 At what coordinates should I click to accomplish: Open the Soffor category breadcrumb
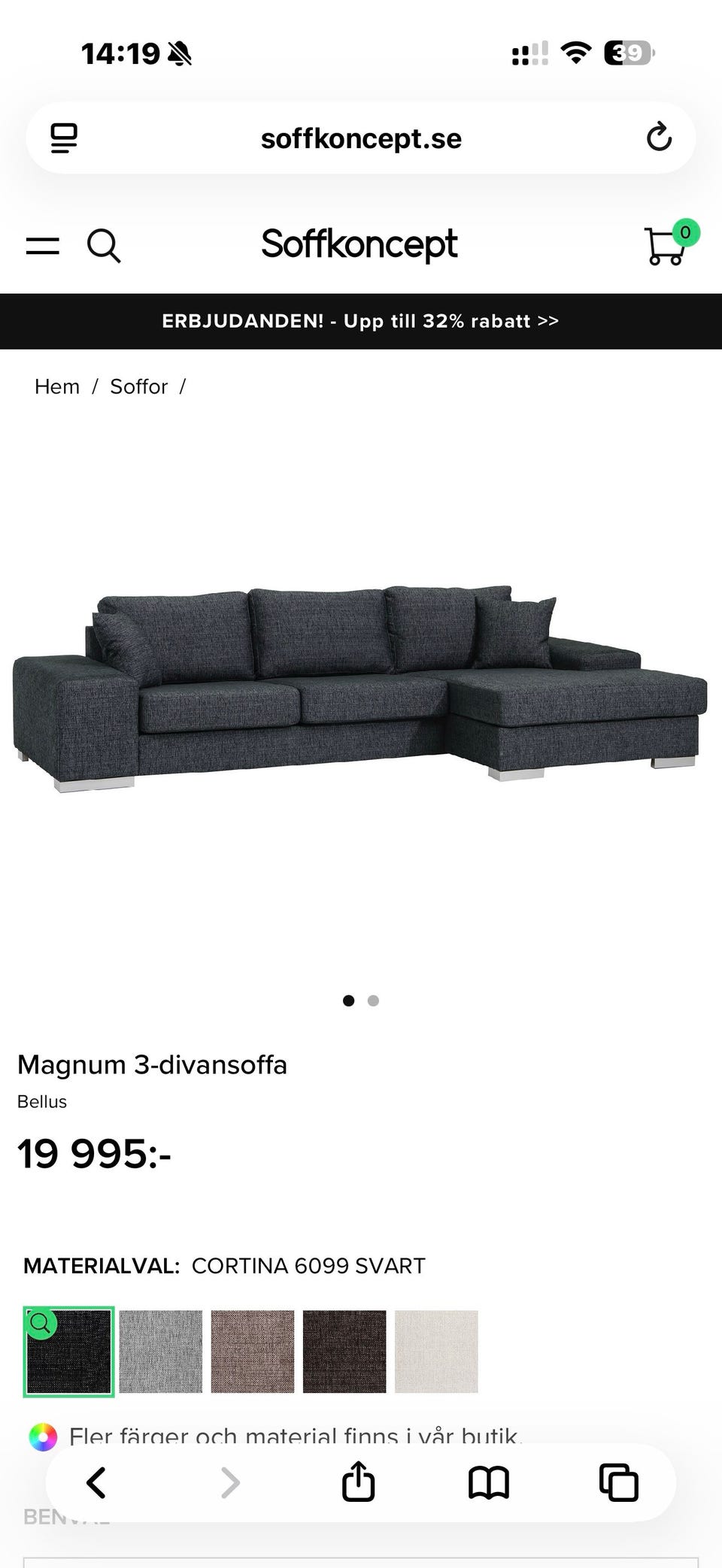click(x=138, y=386)
